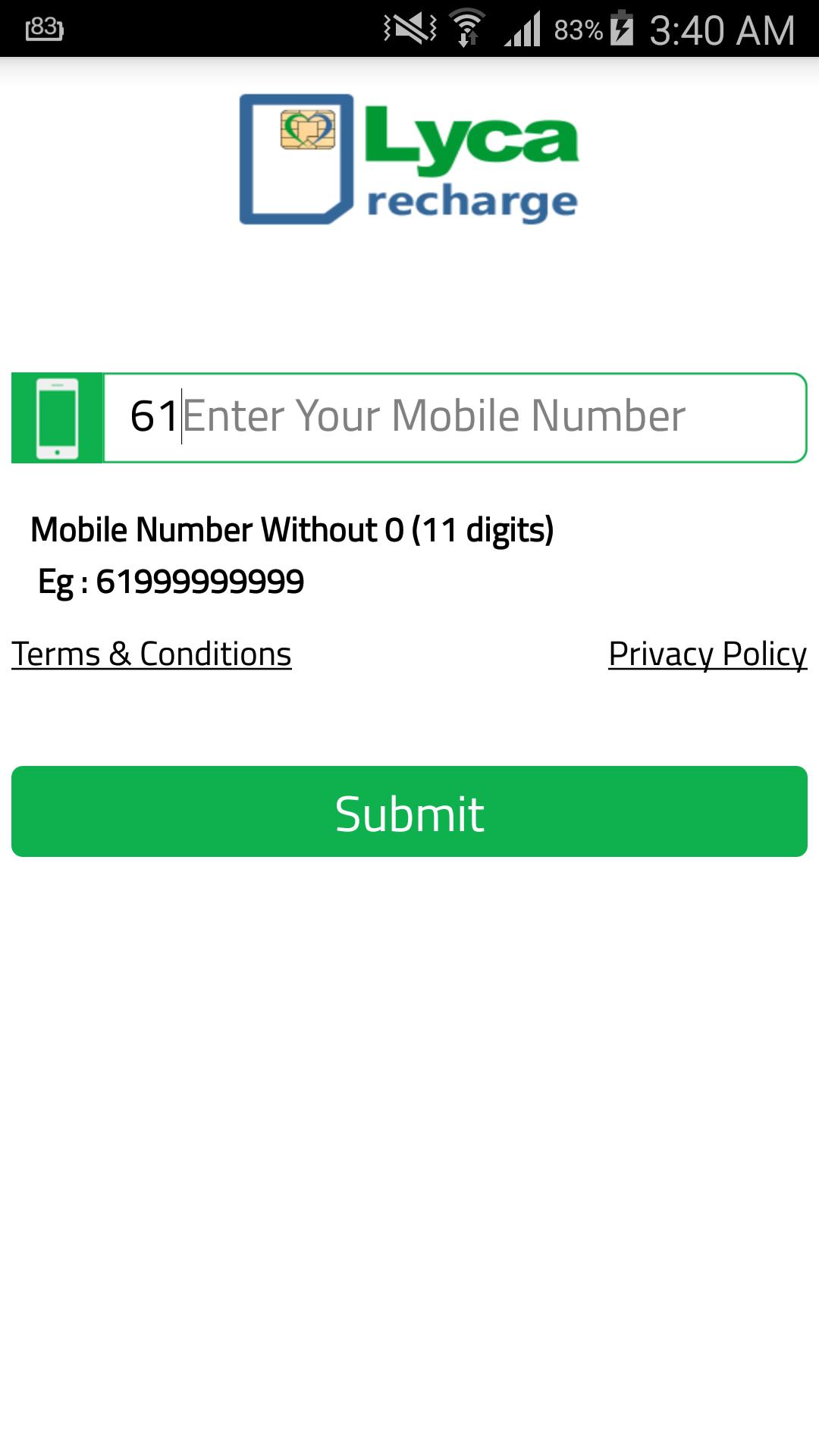Submit the mobile number

coord(409,811)
